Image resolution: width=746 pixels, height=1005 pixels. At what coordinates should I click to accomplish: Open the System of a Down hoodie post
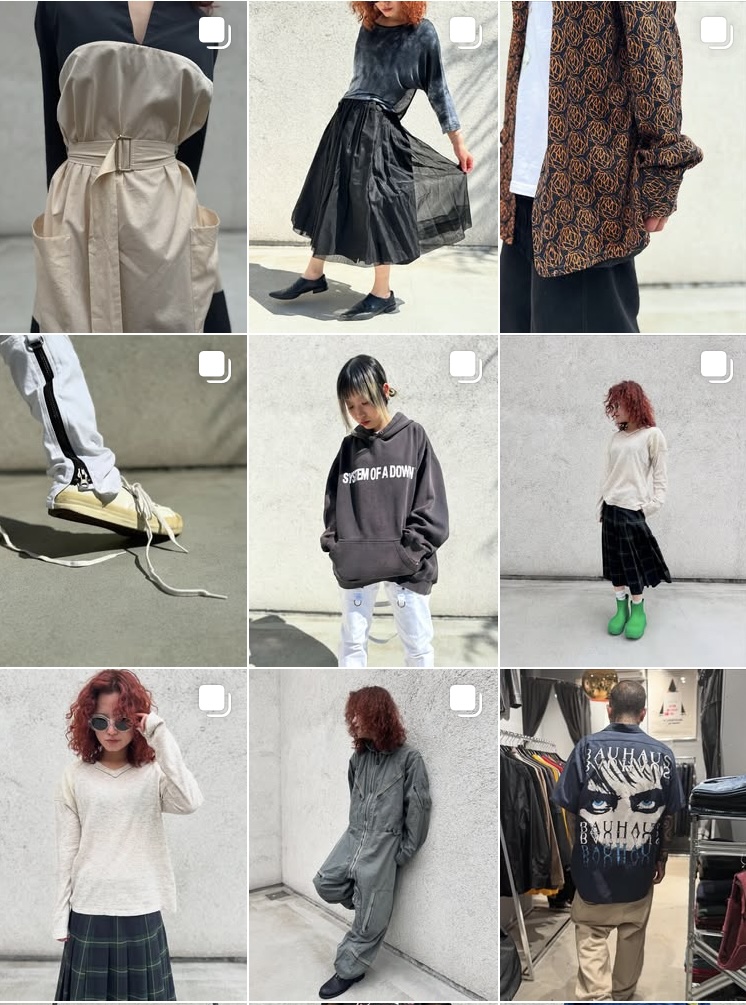tap(373, 500)
